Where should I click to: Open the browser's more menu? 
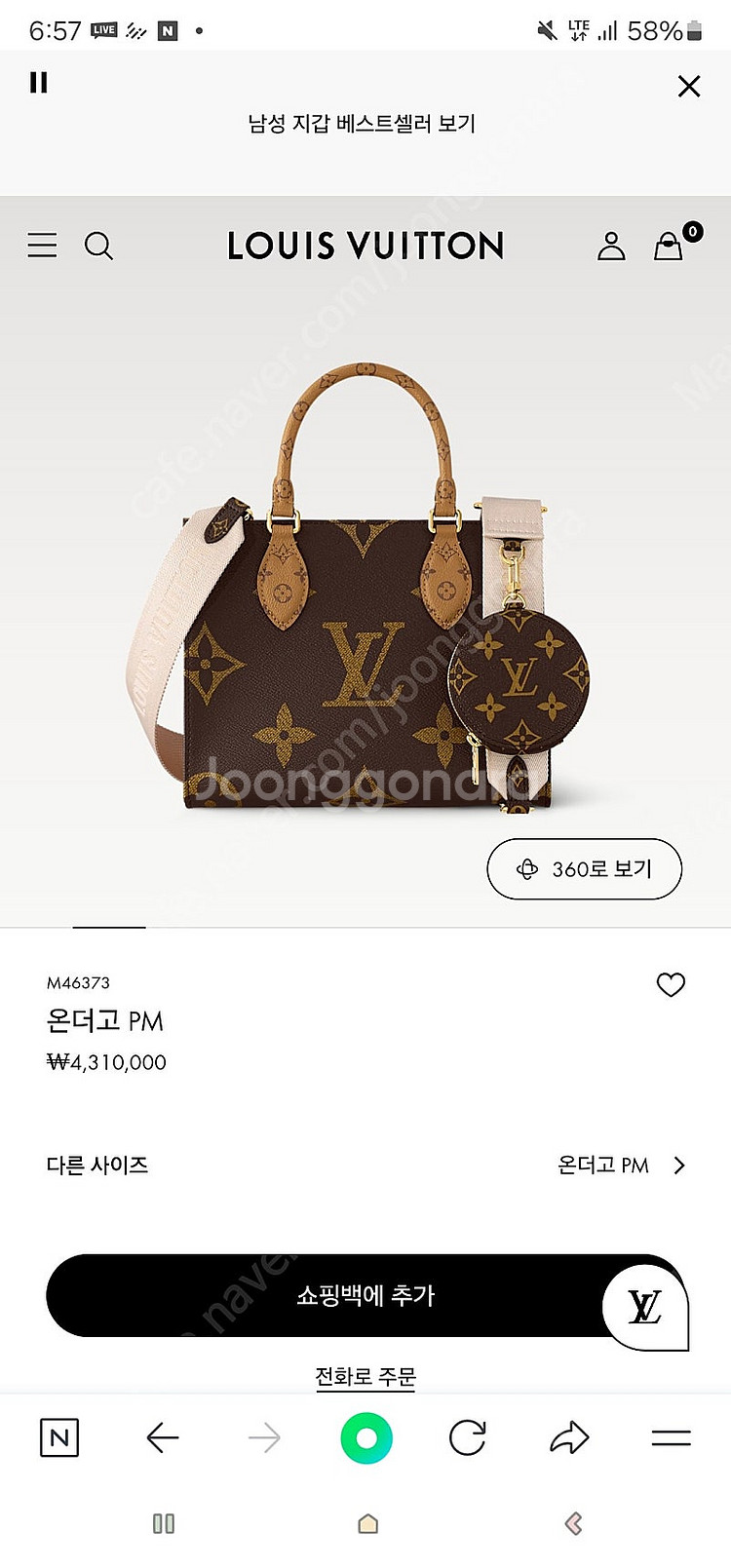click(x=671, y=1437)
